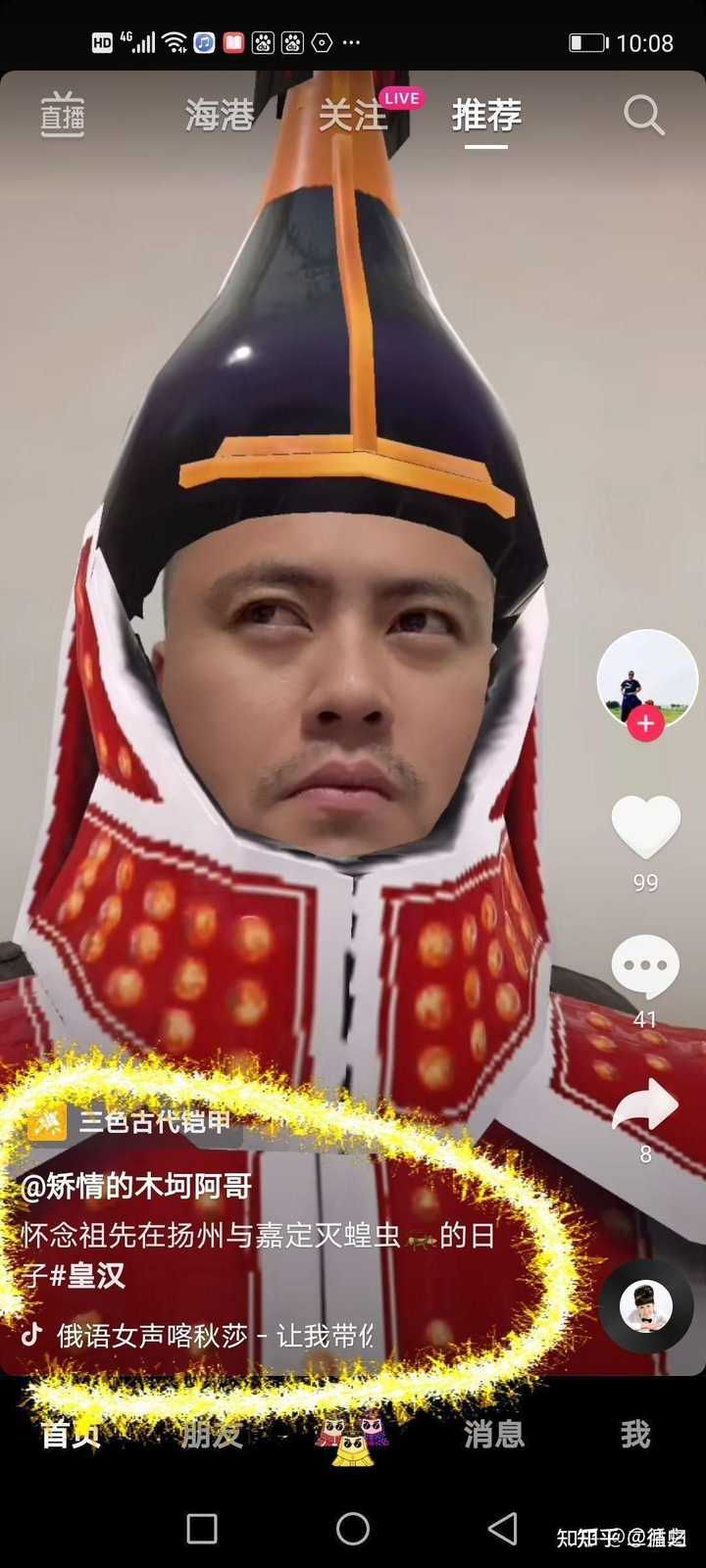The image size is (706, 1568).
Task: Open the 消息 tab
Action: [494, 1434]
